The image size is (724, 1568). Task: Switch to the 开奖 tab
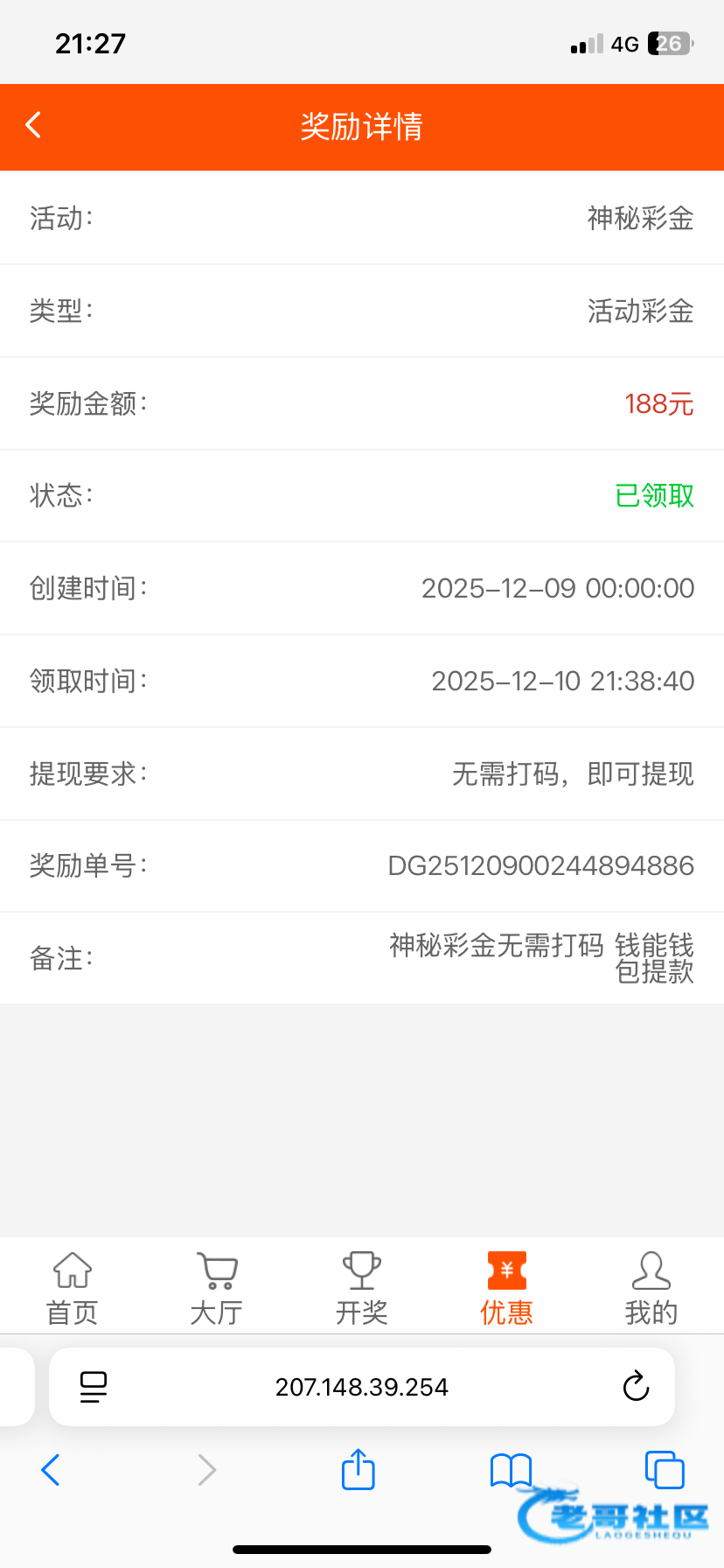[361, 1286]
